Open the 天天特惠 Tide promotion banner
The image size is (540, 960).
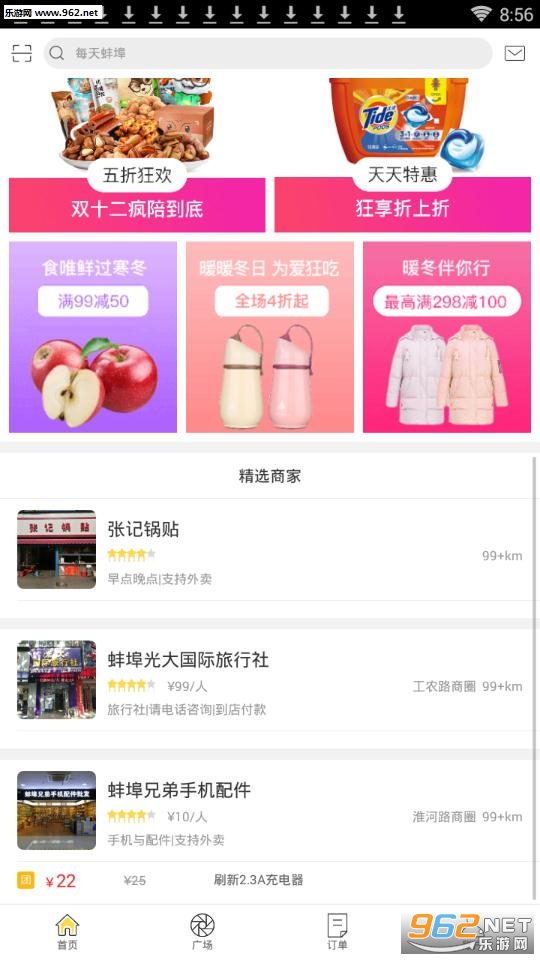(402, 155)
